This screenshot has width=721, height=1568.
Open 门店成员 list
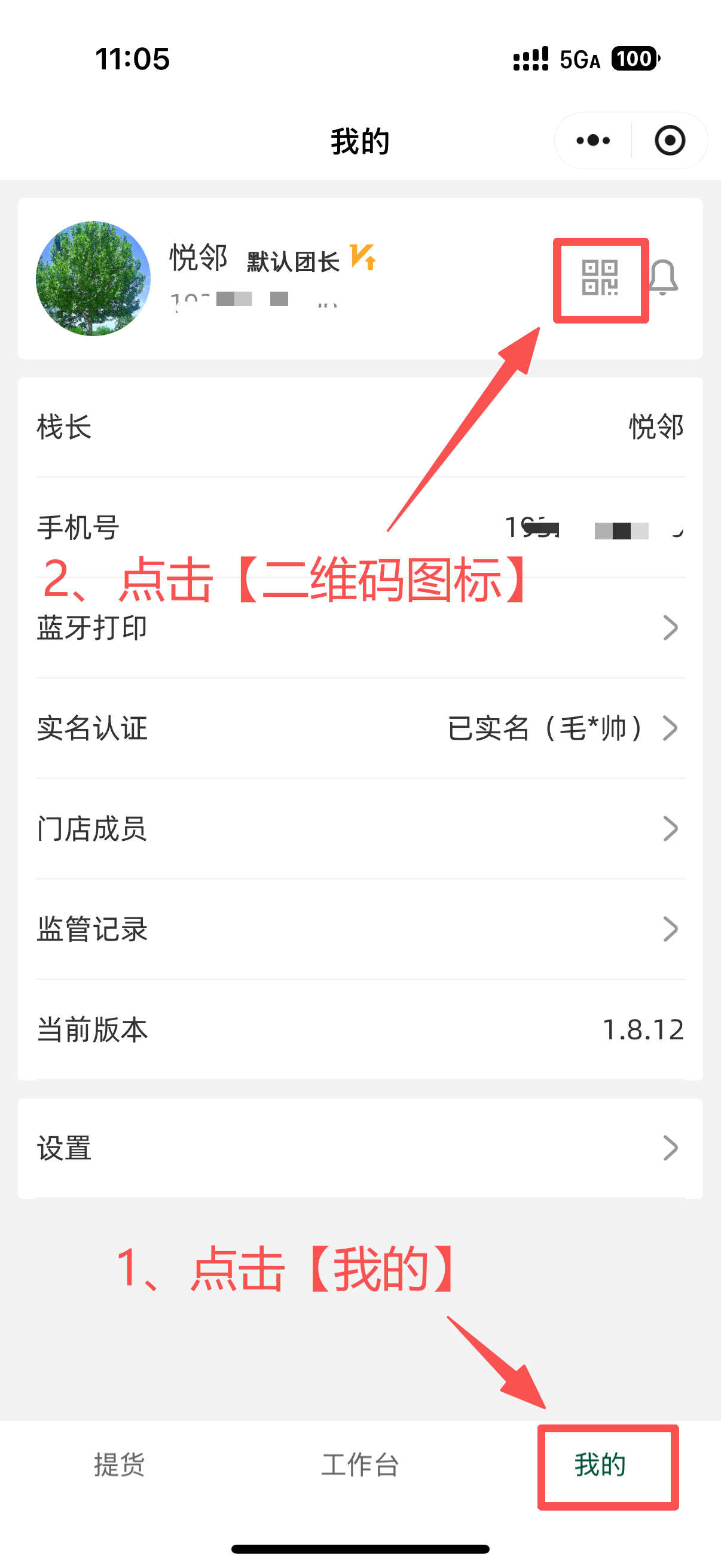click(360, 828)
